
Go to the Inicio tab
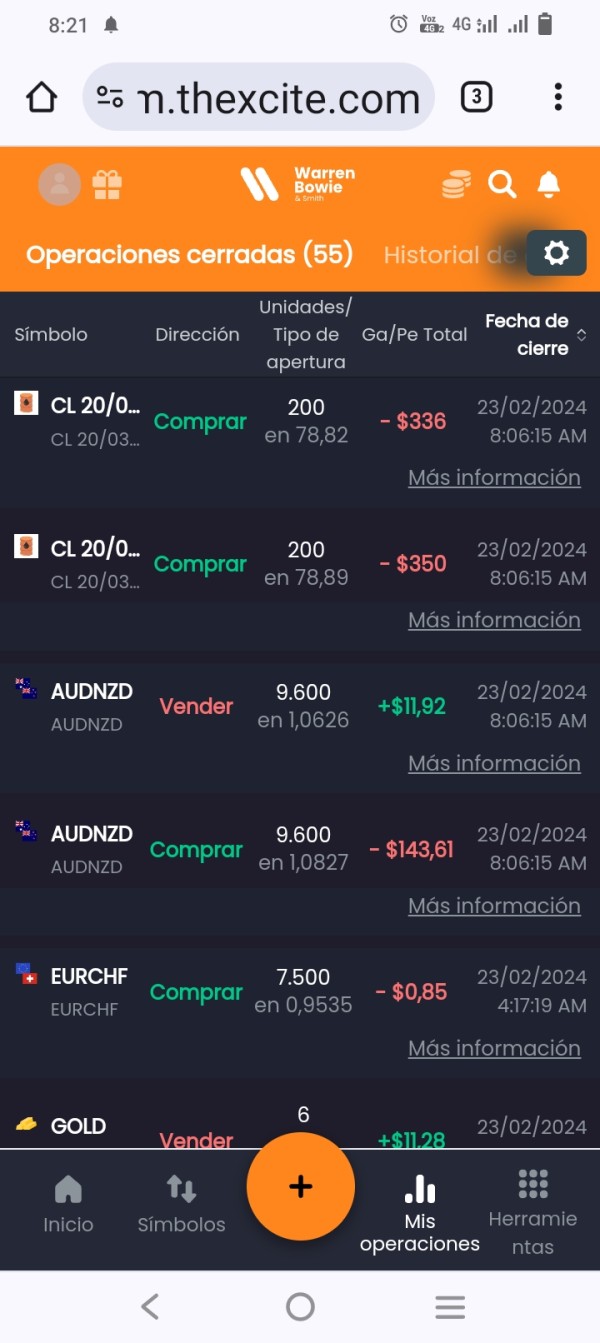(68, 1204)
